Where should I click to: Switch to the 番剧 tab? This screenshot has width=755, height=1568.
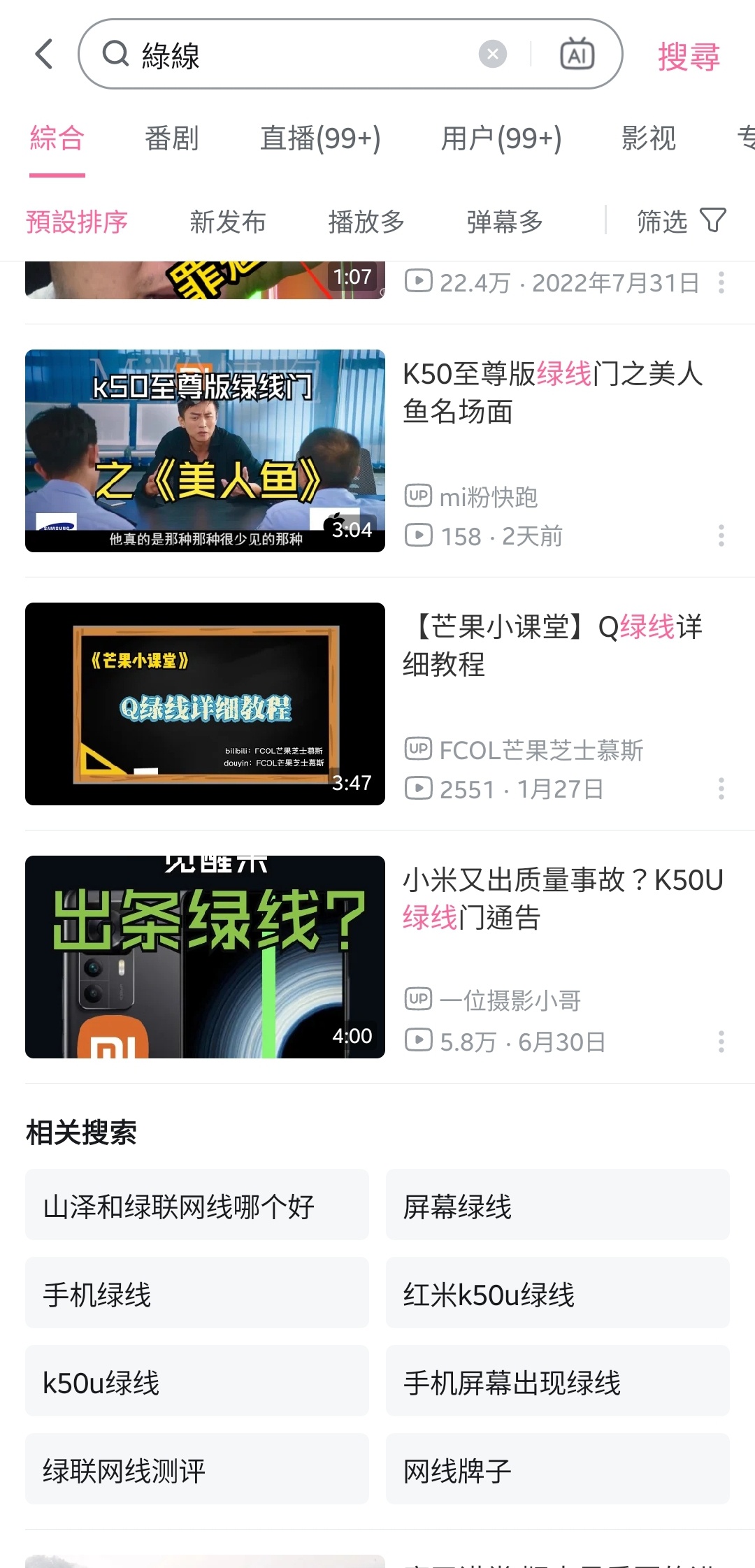(172, 138)
